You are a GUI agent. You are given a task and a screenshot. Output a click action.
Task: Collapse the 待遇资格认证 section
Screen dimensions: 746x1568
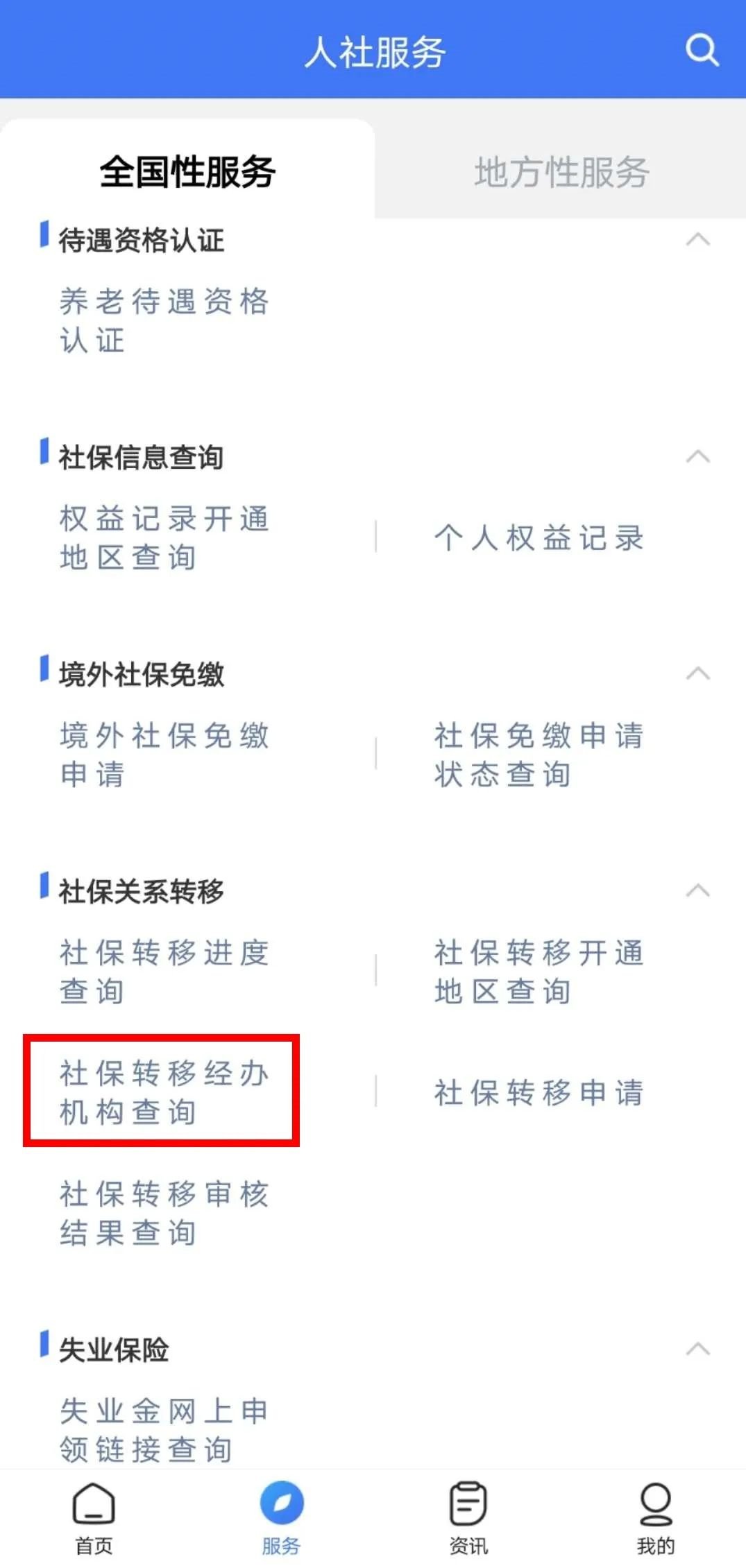click(697, 240)
